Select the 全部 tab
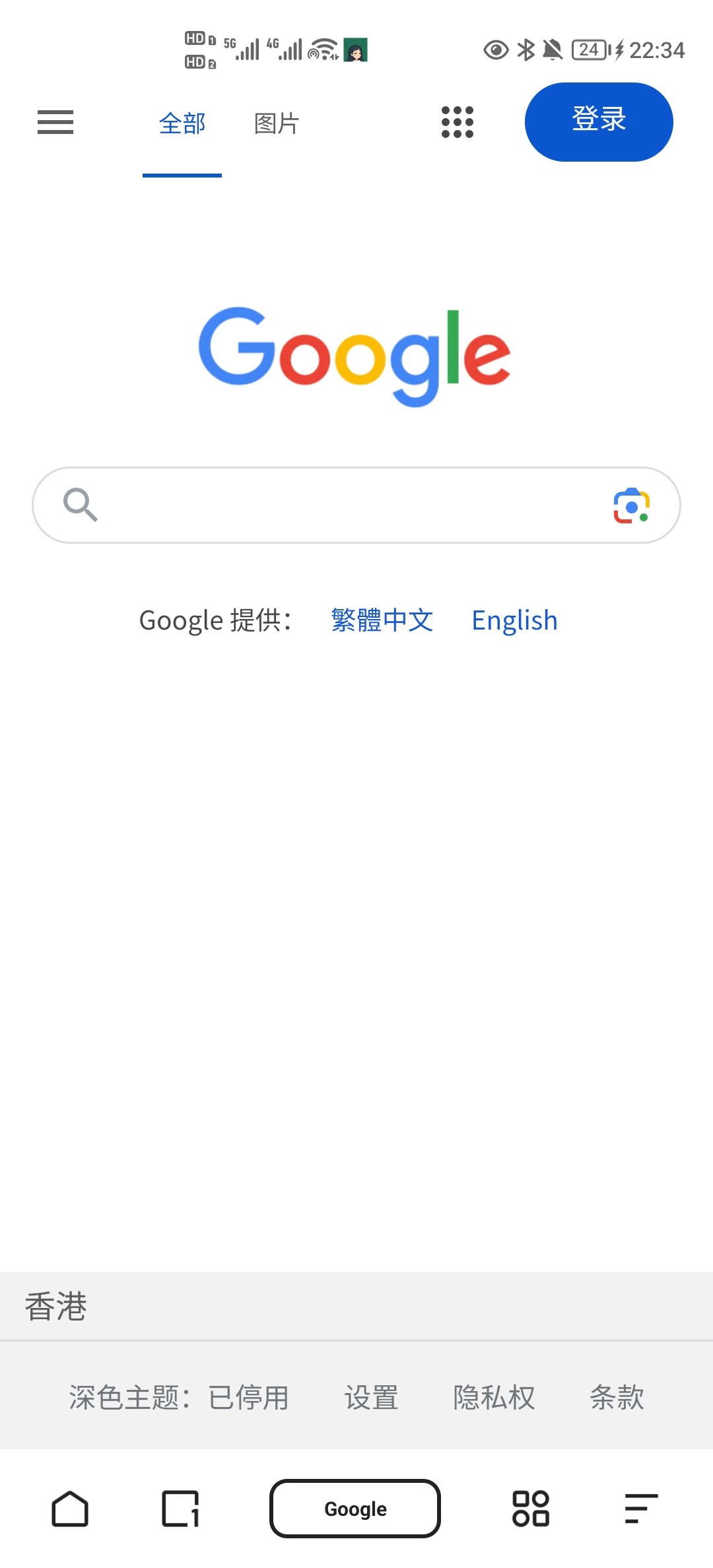The height and width of the screenshot is (1568, 713). (182, 123)
